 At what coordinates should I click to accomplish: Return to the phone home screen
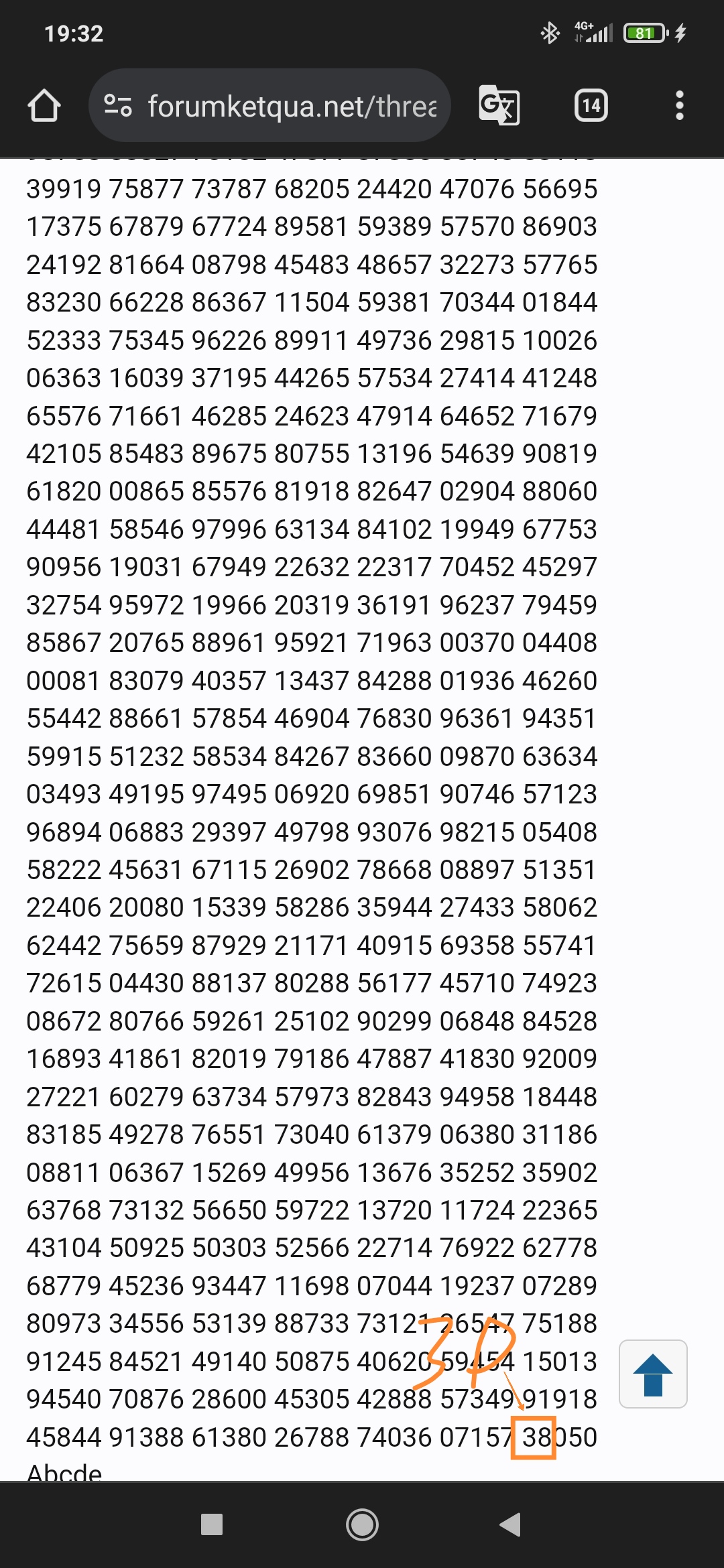coord(362,1524)
